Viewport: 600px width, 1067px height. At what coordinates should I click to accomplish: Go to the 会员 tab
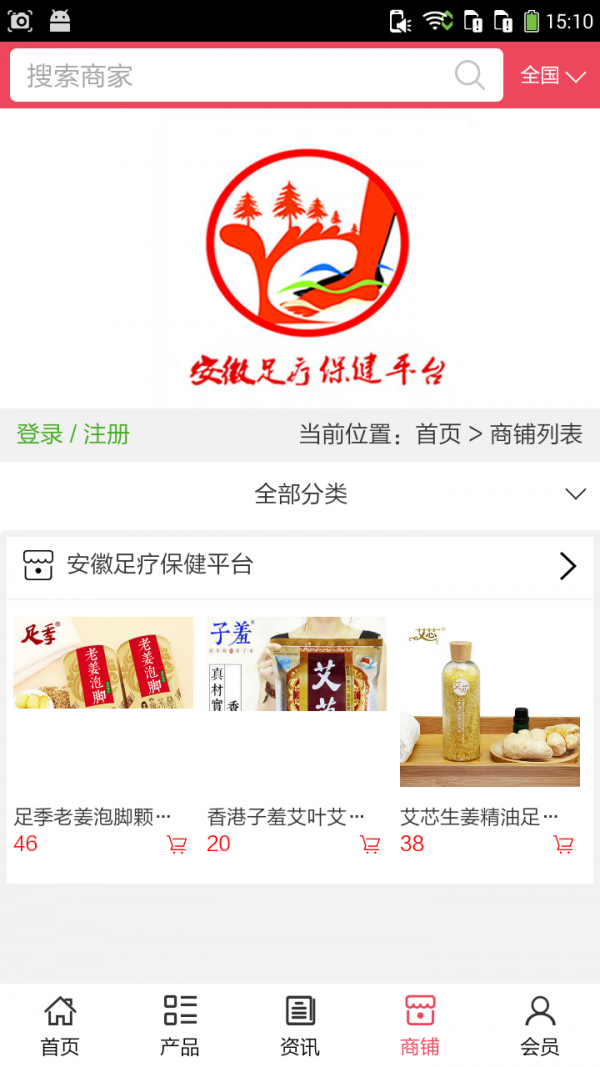[540, 1025]
